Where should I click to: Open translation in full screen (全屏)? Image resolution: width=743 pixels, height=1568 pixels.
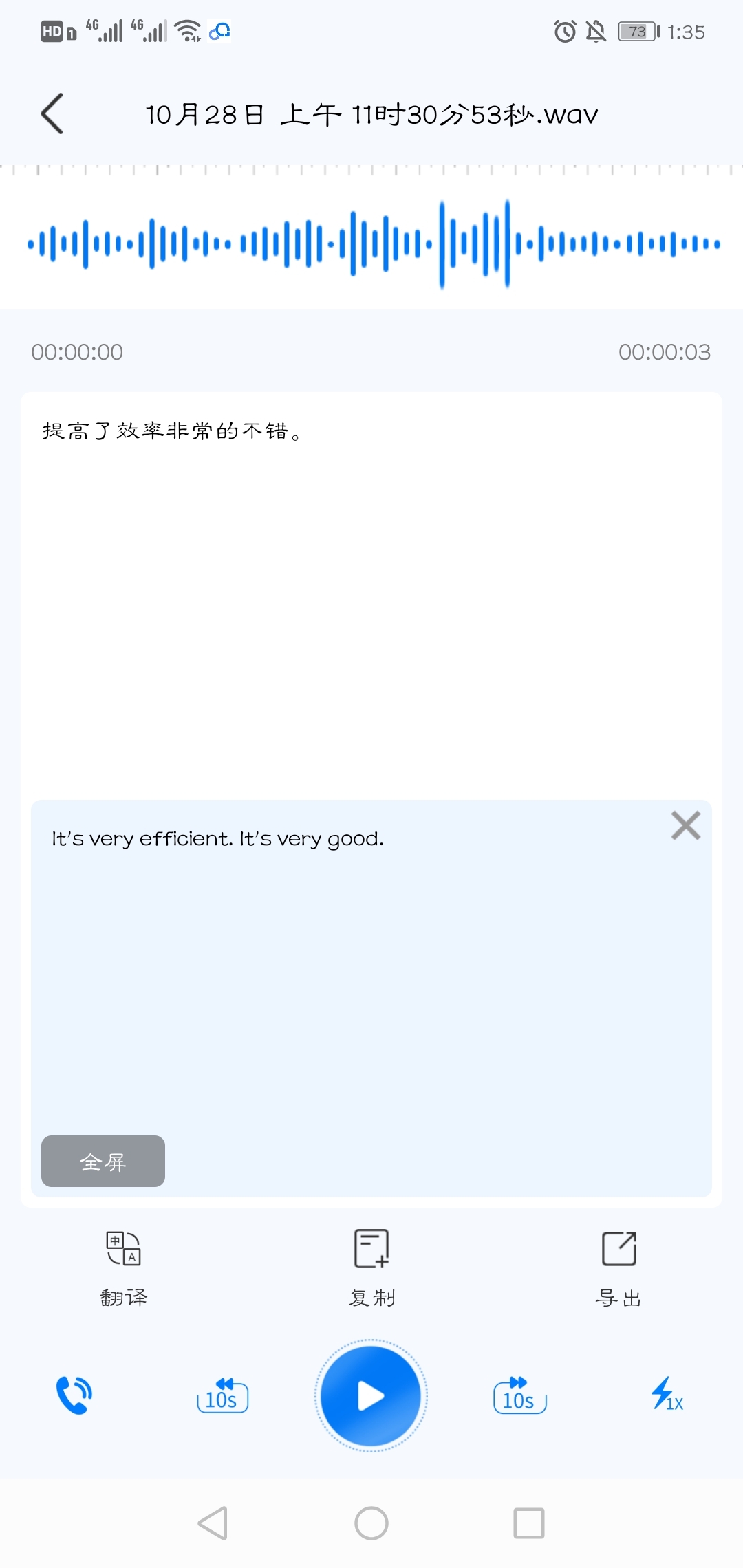(x=103, y=1161)
